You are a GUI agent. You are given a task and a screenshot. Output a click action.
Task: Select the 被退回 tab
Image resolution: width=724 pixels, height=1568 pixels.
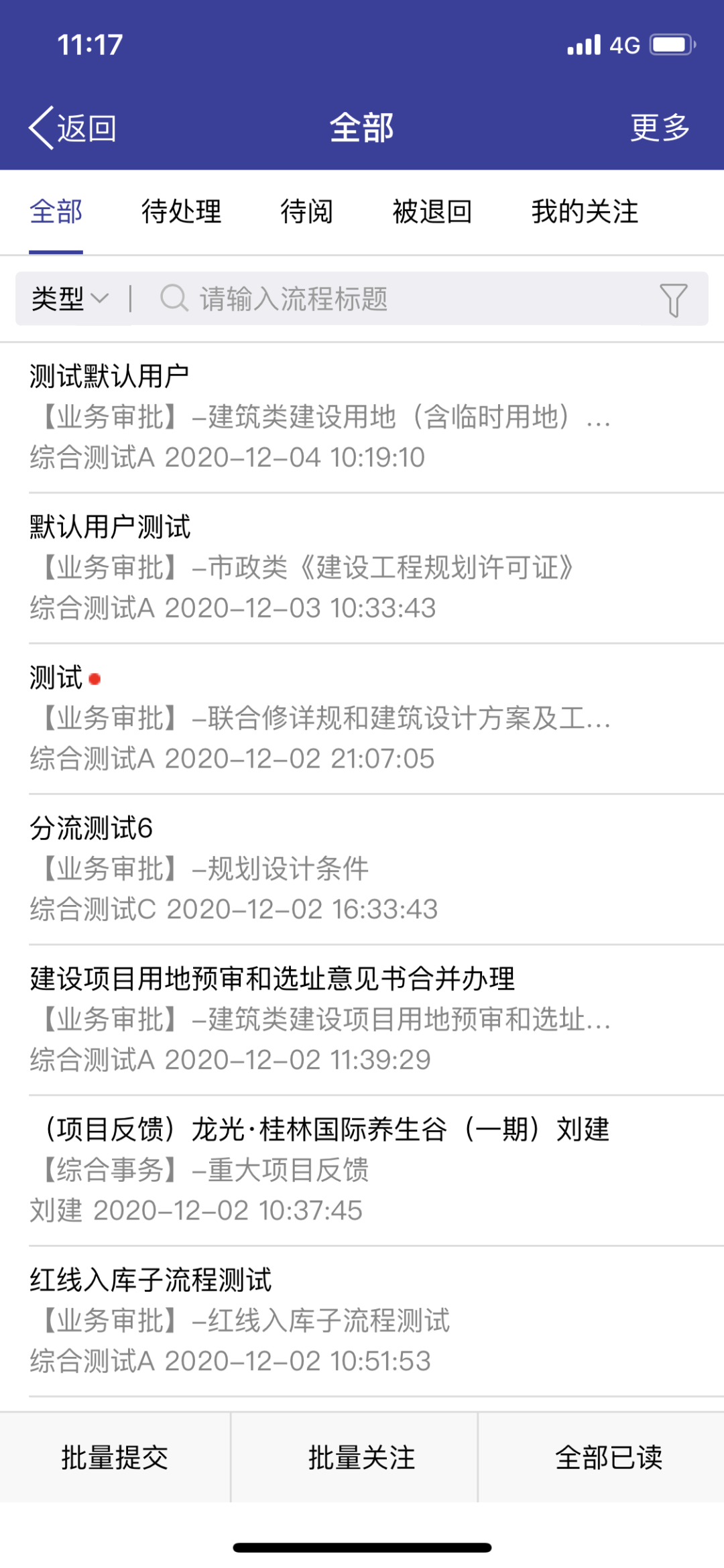click(x=432, y=212)
